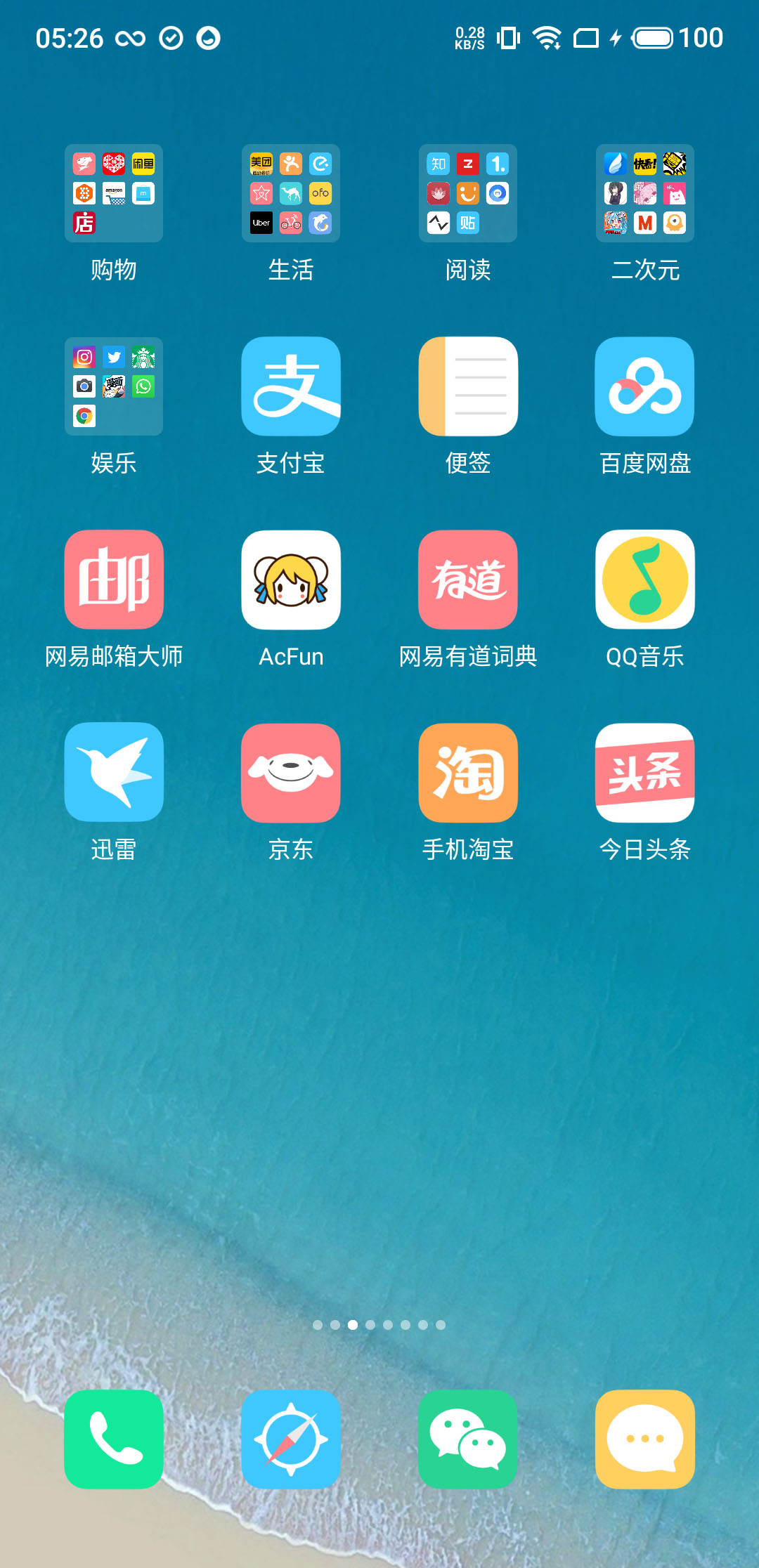Launch QQ音乐 music app
Screen dimensions: 759x1568
(x=645, y=580)
